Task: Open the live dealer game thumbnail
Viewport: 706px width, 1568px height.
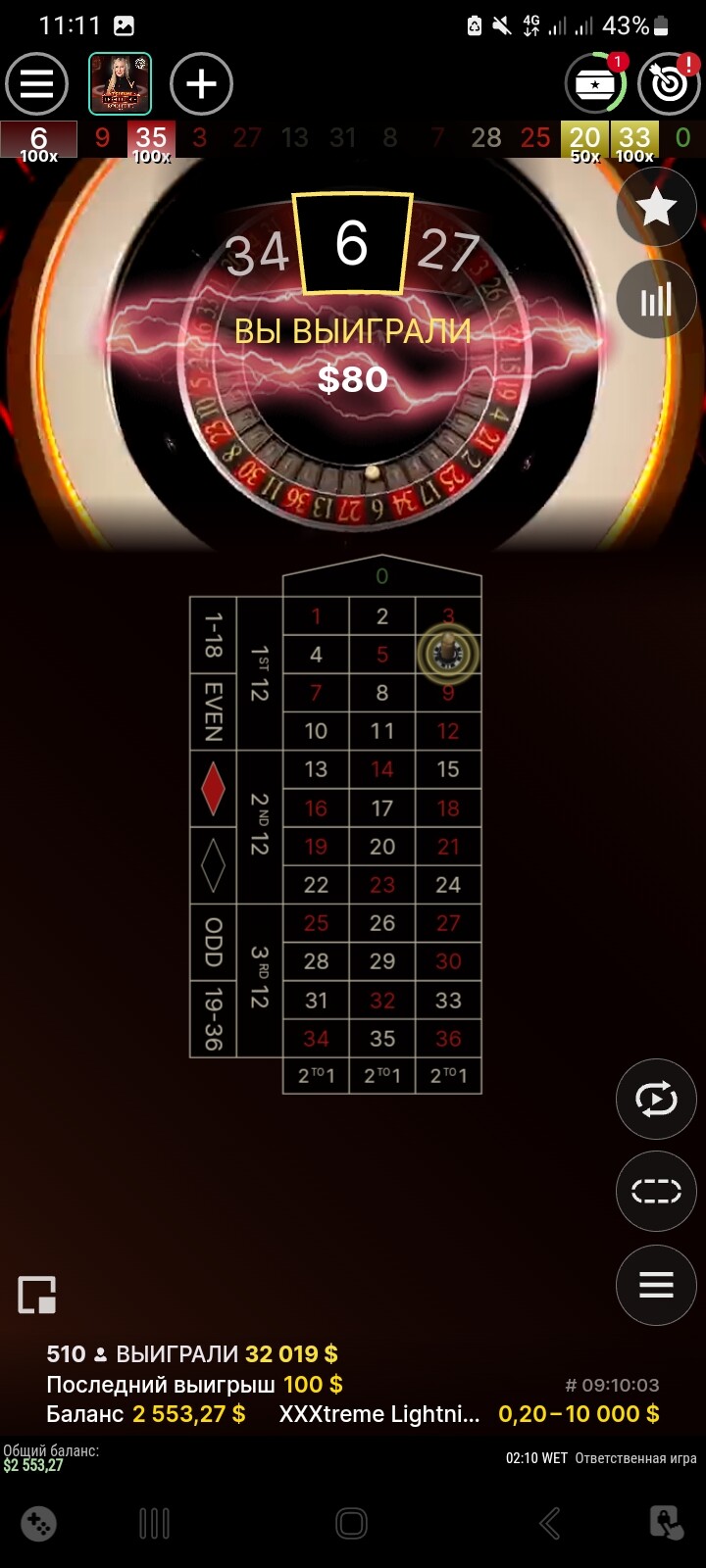Action: click(x=121, y=84)
